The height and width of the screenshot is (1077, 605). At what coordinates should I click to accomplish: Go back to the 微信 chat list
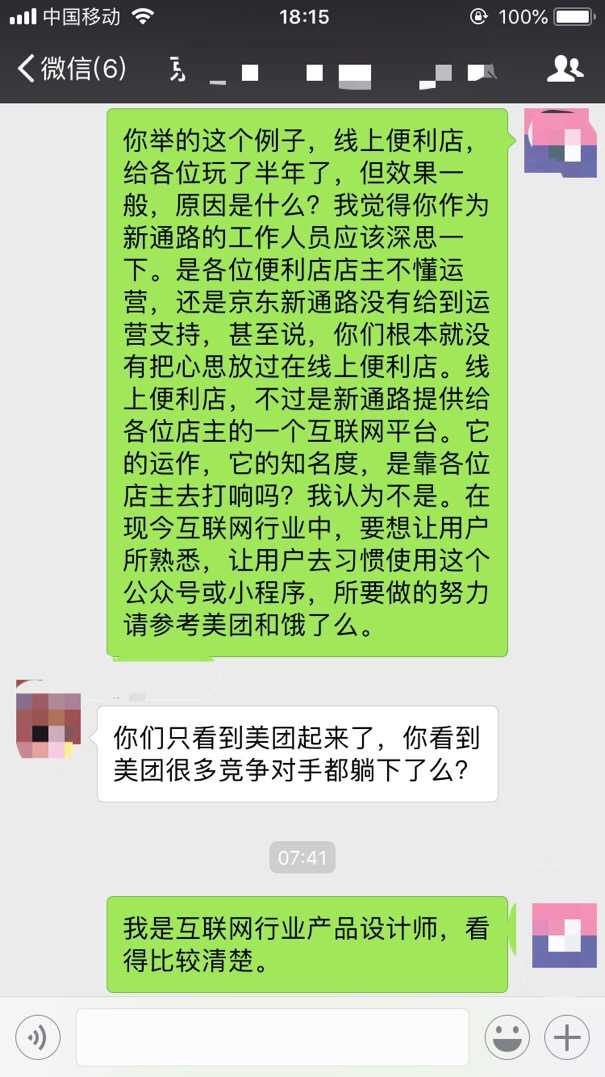(70, 69)
